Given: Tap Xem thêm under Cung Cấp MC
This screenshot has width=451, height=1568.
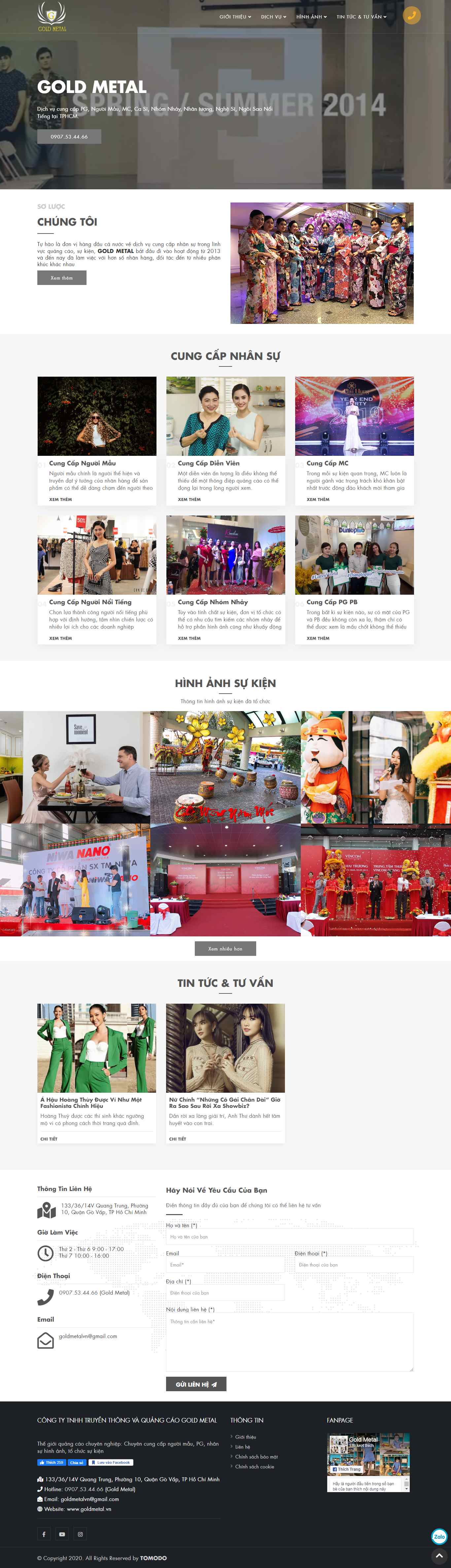Looking at the screenshot, I should (x=318, y=499).
